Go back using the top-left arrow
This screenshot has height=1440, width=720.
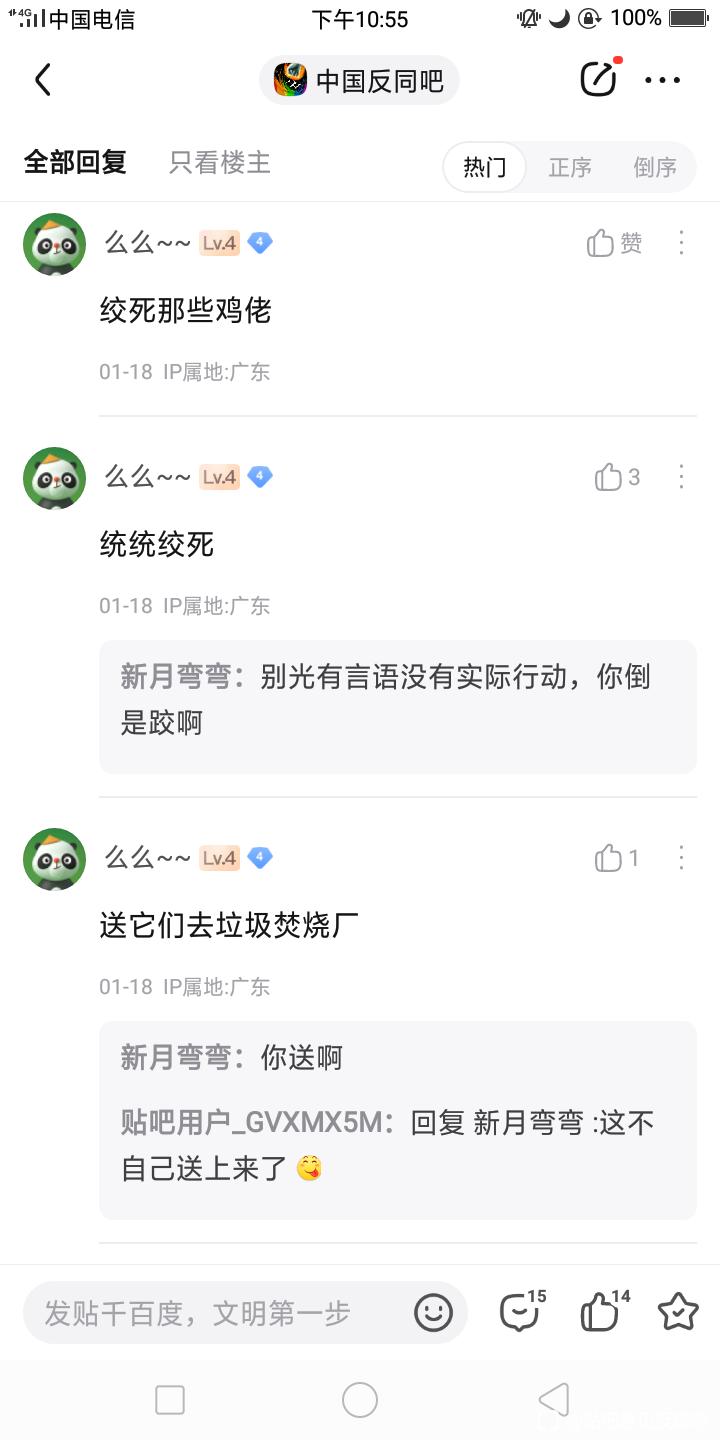(x=43, y=80)
